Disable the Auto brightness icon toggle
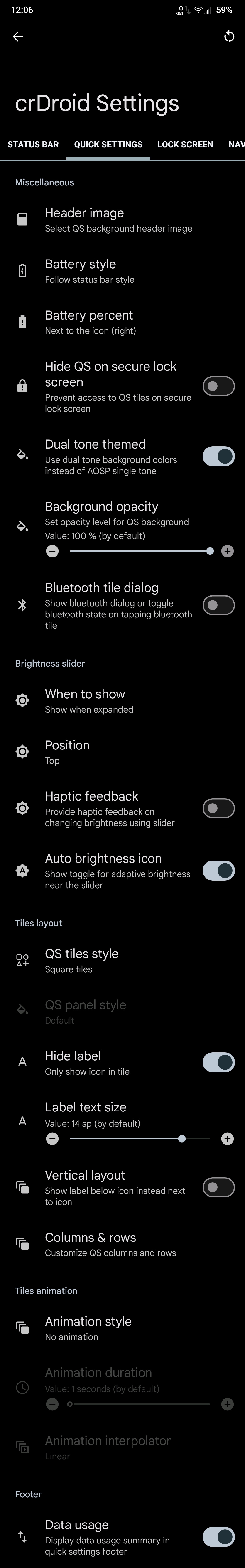Image resolution: width=245 pixels, height=1568 pixels. [218, 870]
